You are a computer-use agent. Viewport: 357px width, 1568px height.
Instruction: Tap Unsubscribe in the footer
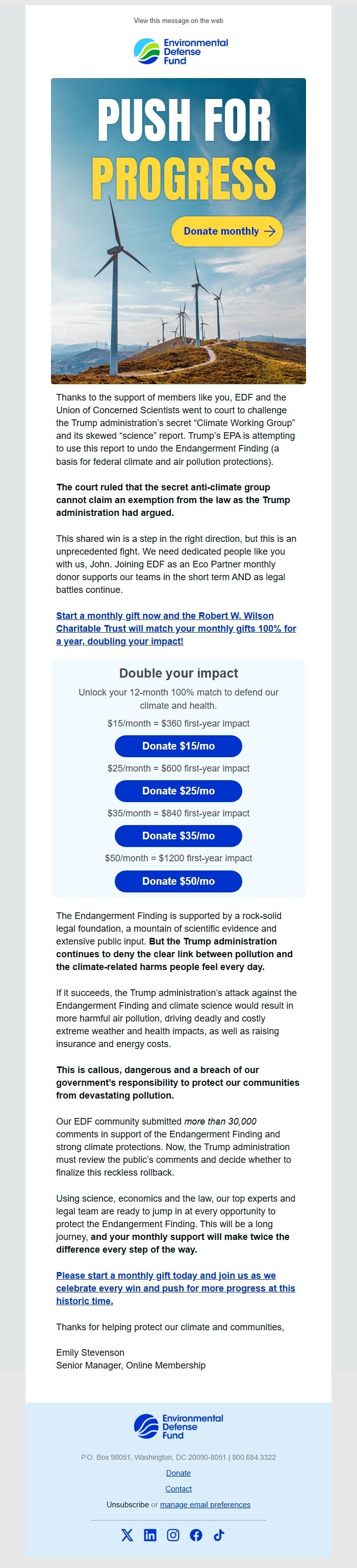tap(127, 1505)
